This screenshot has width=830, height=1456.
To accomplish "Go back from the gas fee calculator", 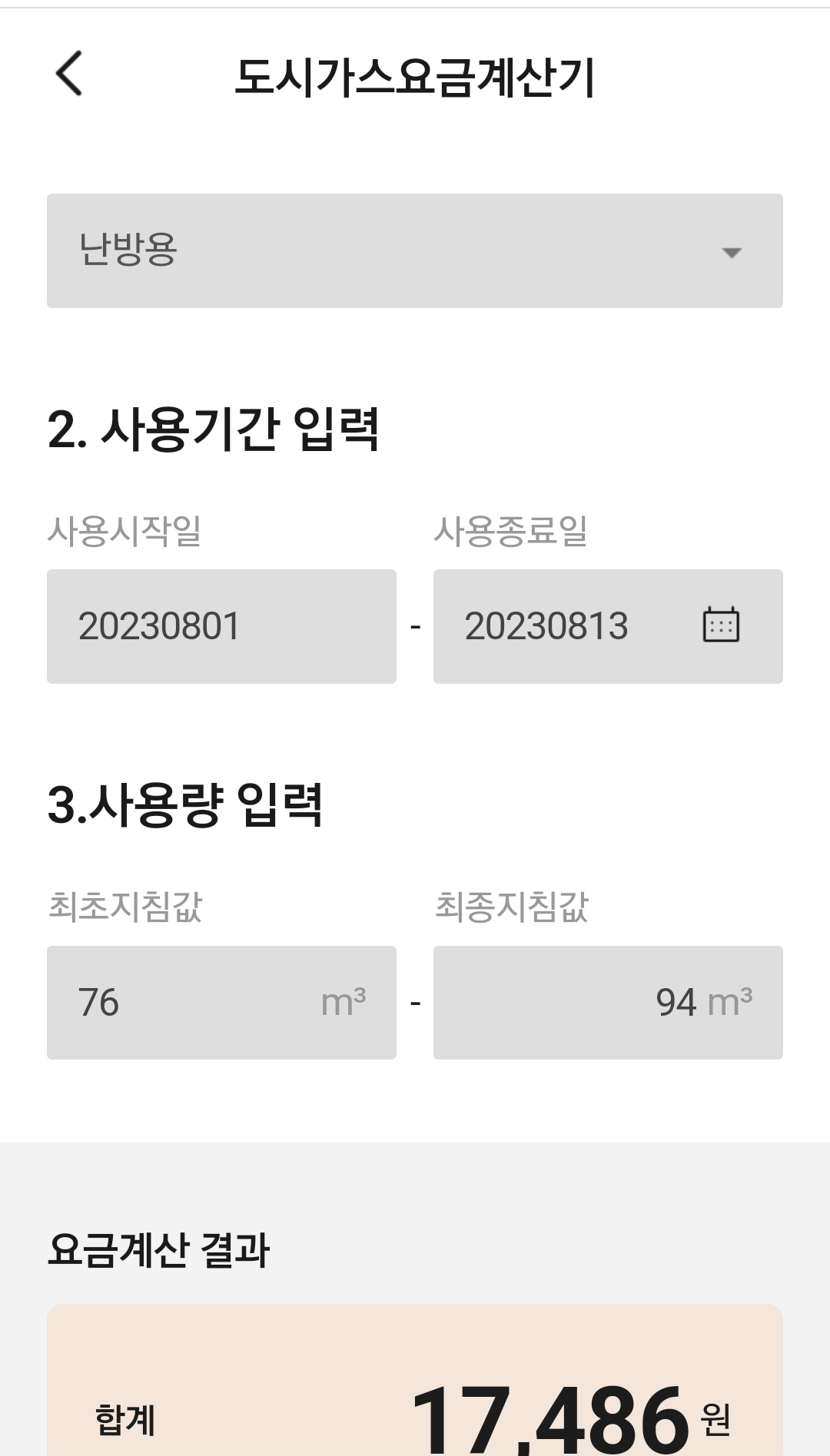I will pyautogui.click(x=69, y=74).
